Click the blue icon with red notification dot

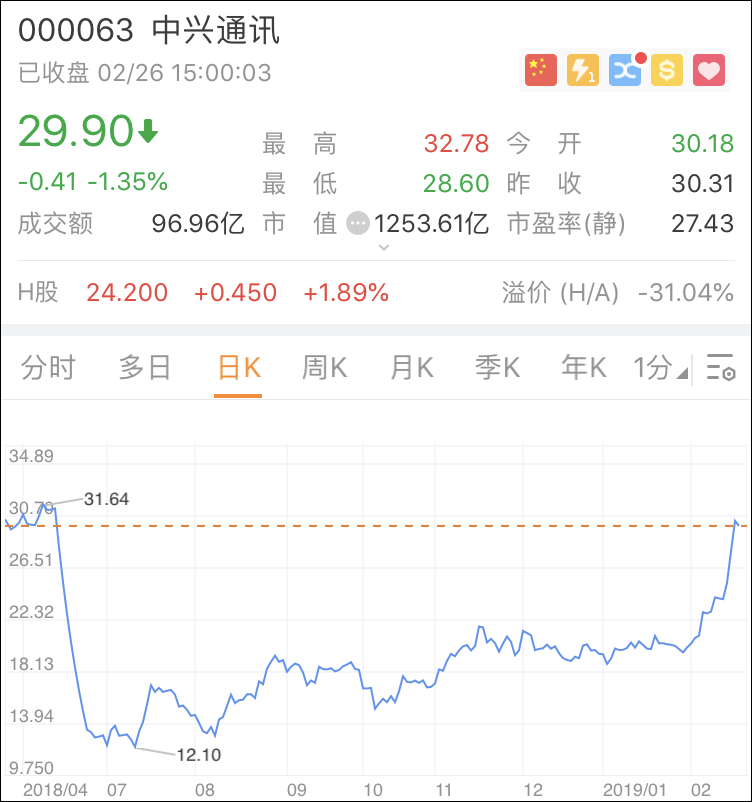(x=624, y=71)
